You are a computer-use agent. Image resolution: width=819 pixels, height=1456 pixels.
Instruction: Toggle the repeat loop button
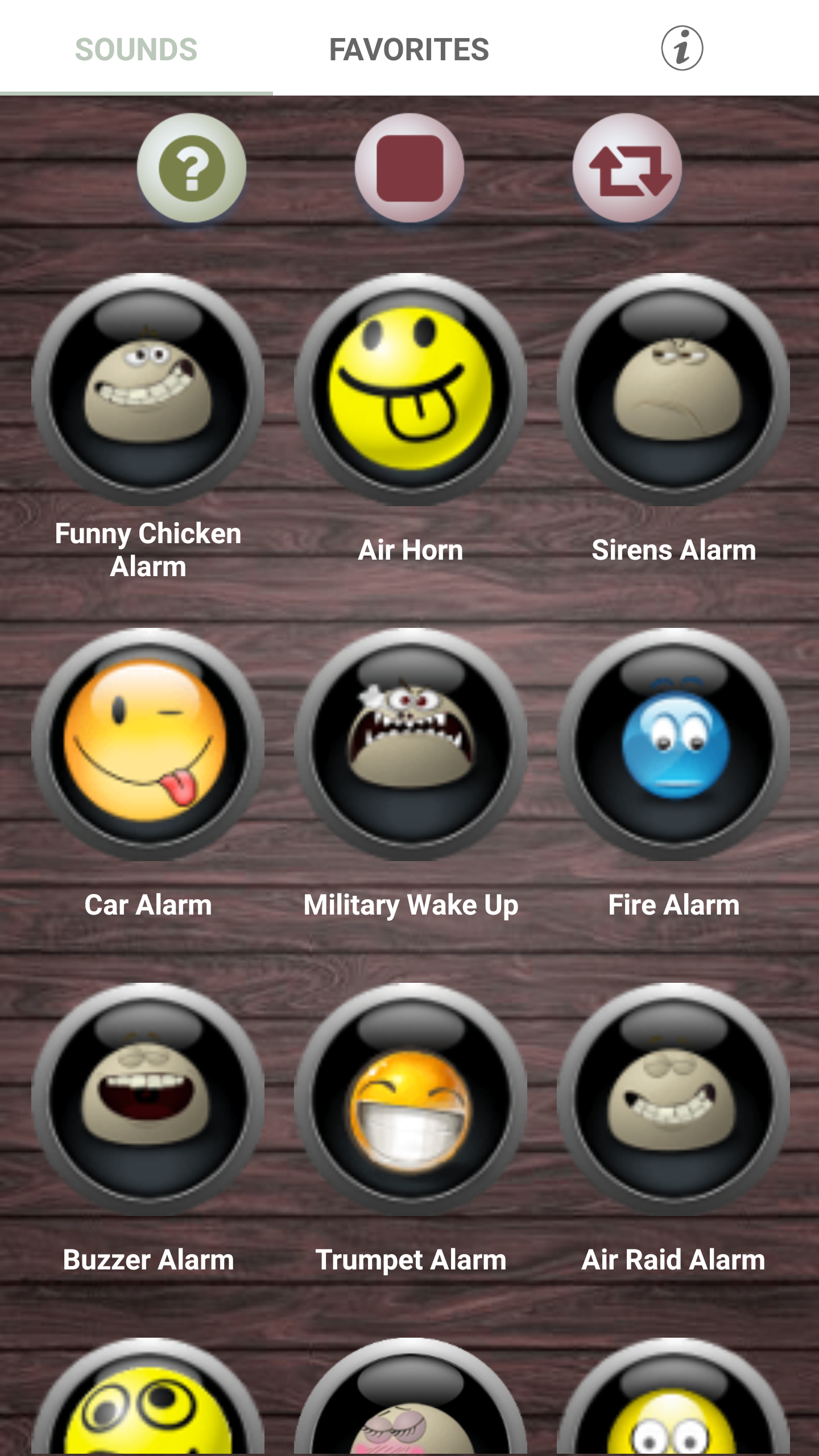click(627, 168)
